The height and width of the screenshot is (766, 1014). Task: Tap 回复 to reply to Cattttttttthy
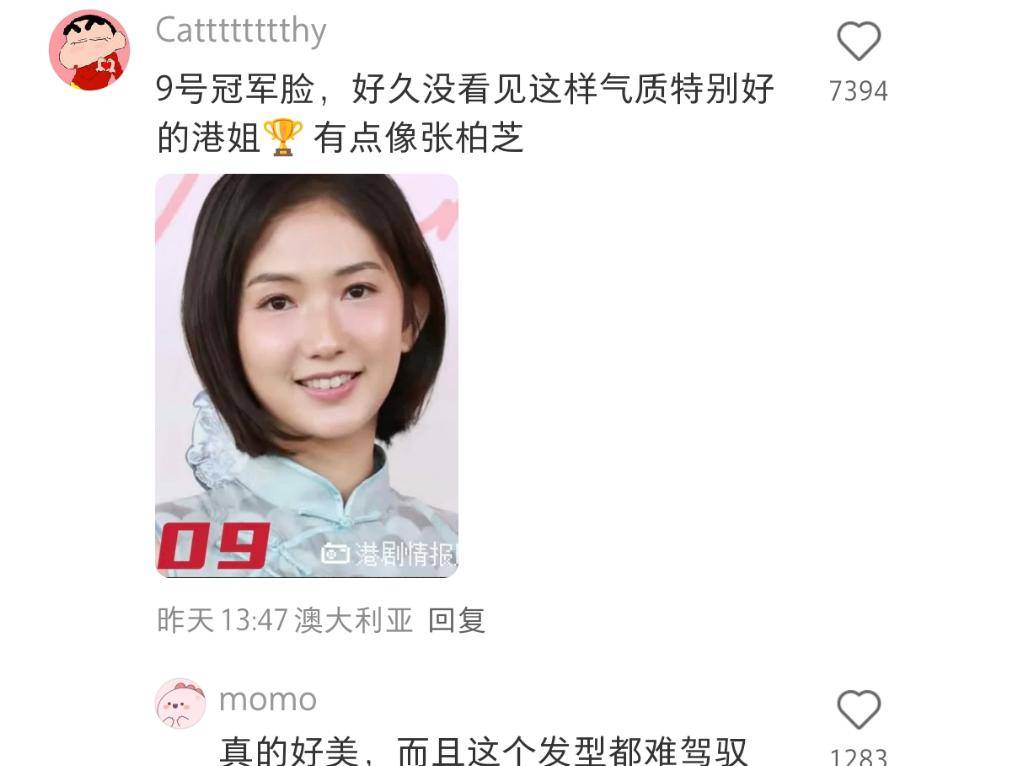pos(457,620)
